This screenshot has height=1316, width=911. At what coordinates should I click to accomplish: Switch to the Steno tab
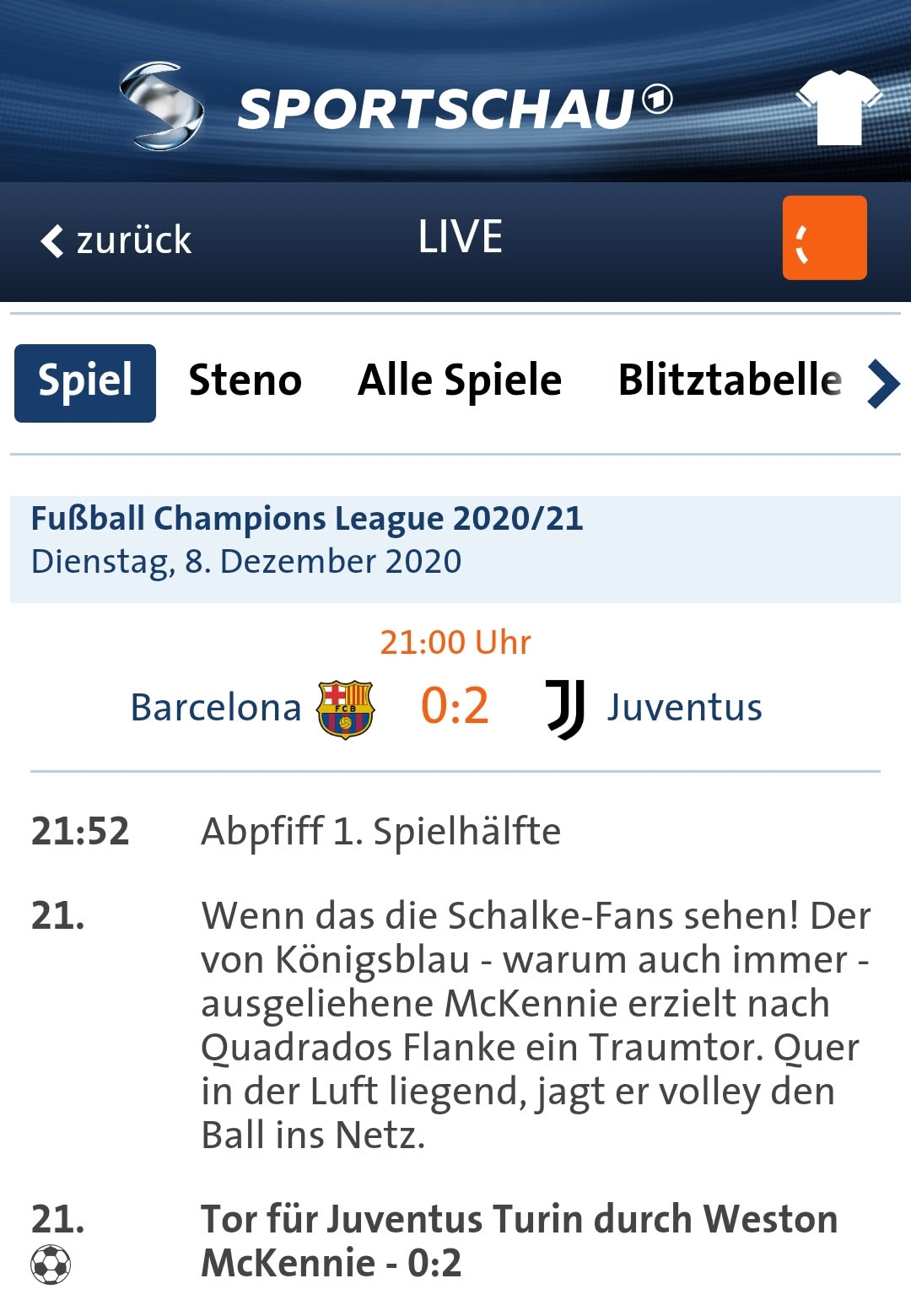click(245, 381)
